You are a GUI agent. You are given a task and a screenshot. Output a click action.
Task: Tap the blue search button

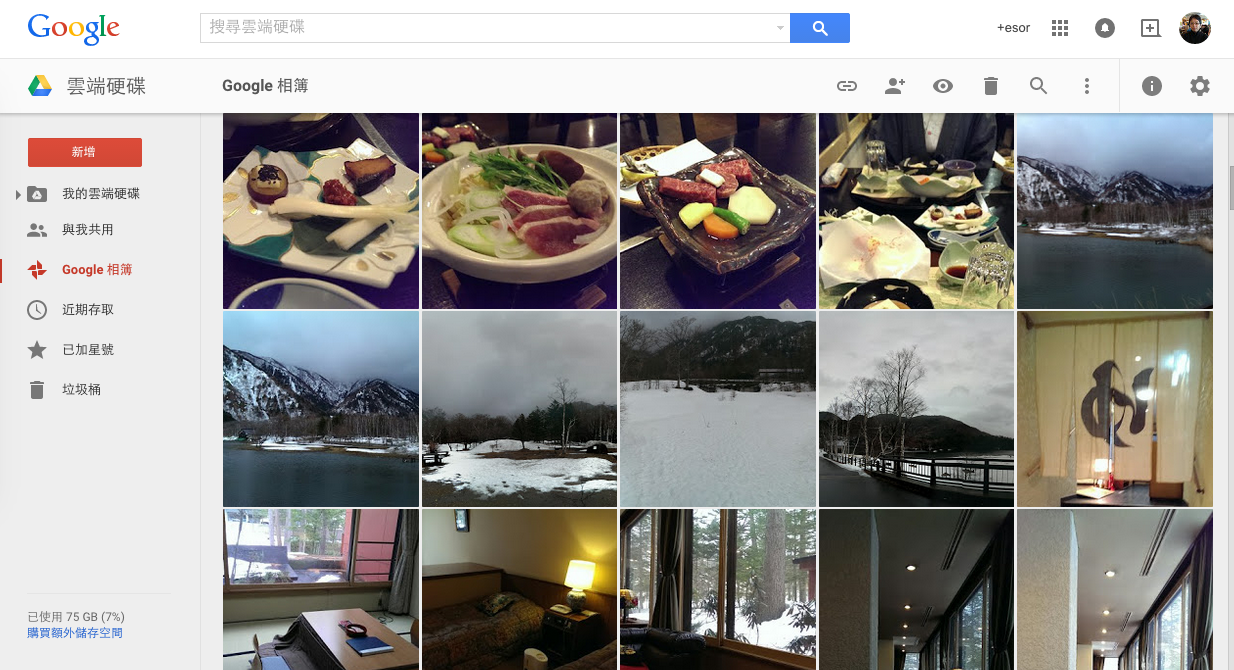pyautogui.click(x=819, y=28)
